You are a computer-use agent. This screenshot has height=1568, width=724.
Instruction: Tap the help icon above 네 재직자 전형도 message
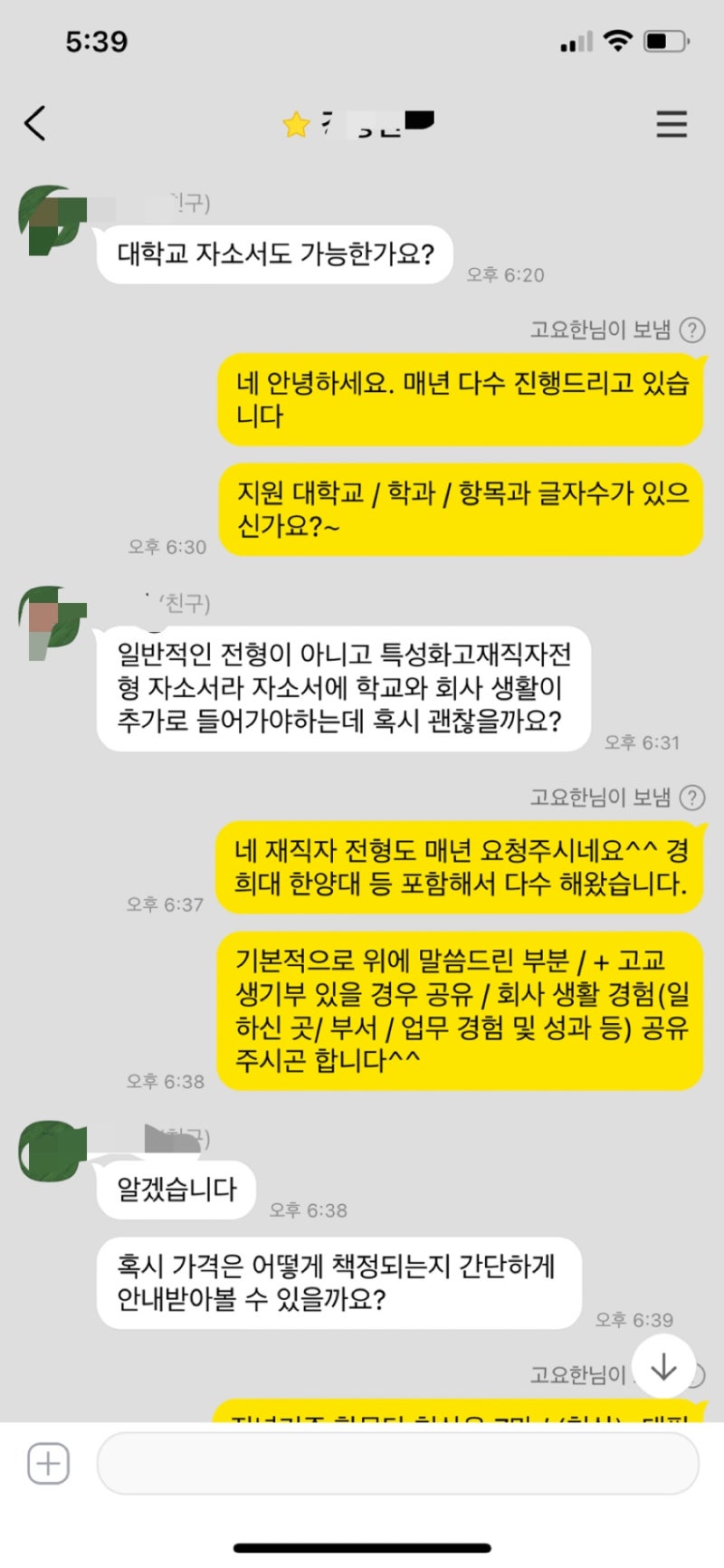(692, 798)
